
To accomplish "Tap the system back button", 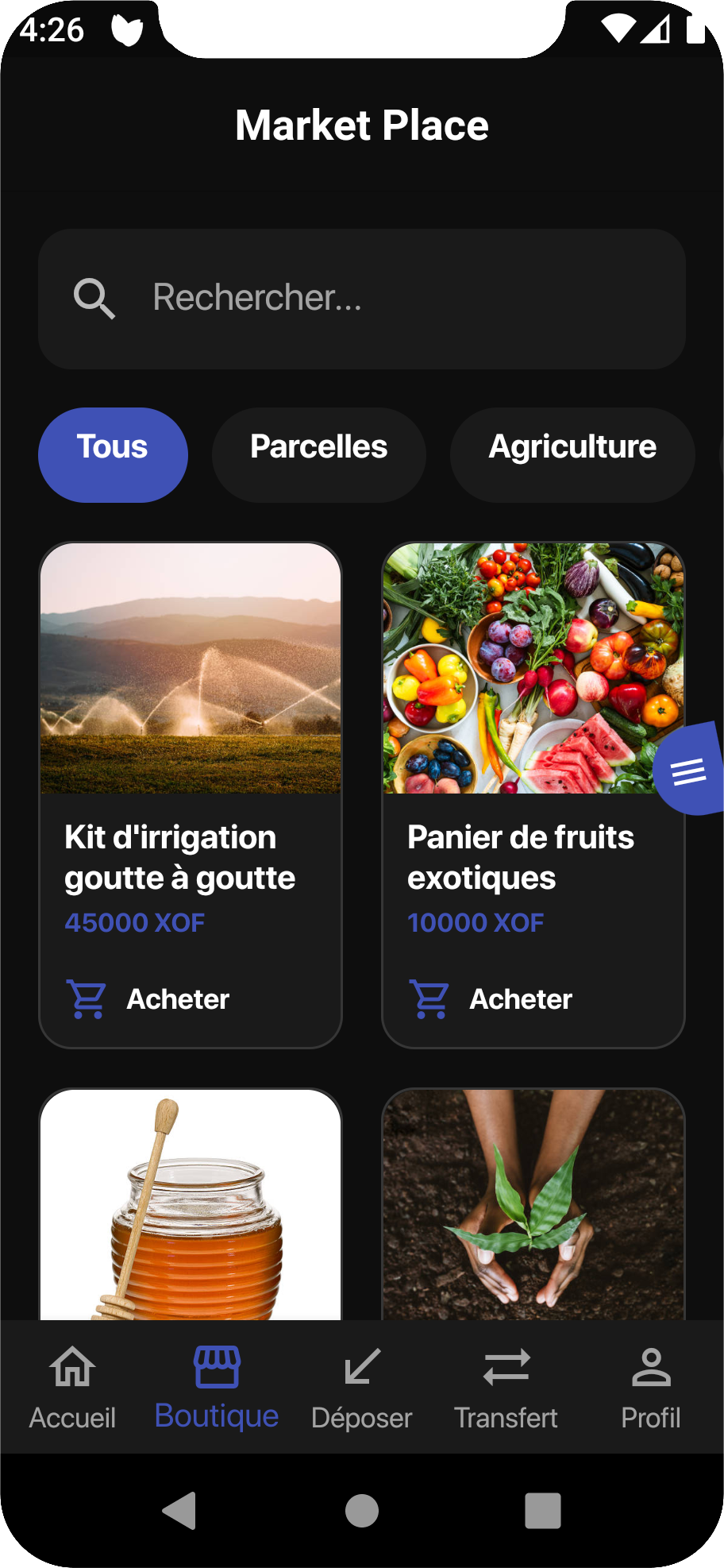I will point(179,1510).
